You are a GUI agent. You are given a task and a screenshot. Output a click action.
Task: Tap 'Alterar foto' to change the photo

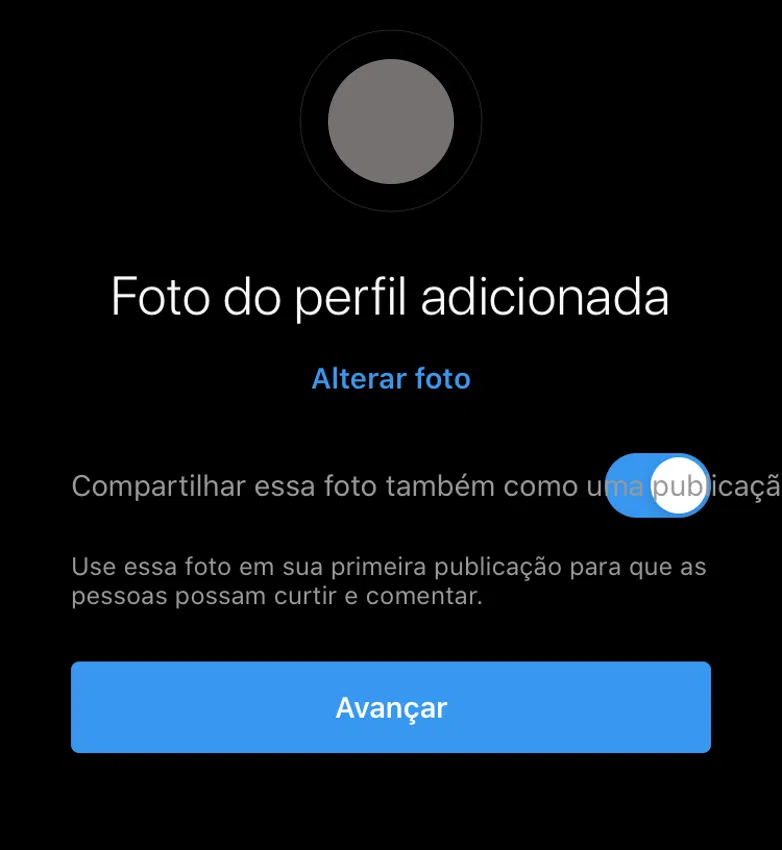coord(391,379)
